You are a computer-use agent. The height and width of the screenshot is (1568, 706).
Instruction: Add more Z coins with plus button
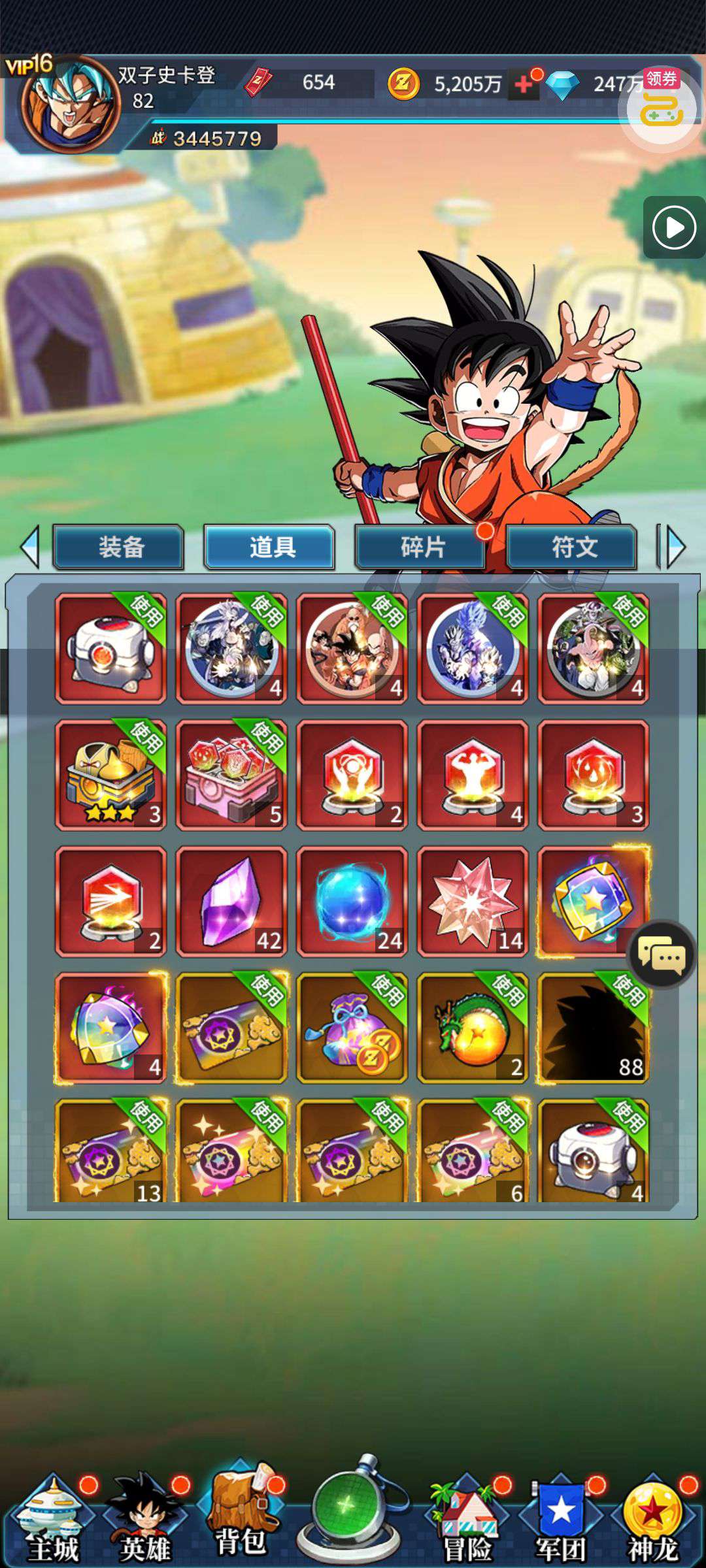pos(524,84)
